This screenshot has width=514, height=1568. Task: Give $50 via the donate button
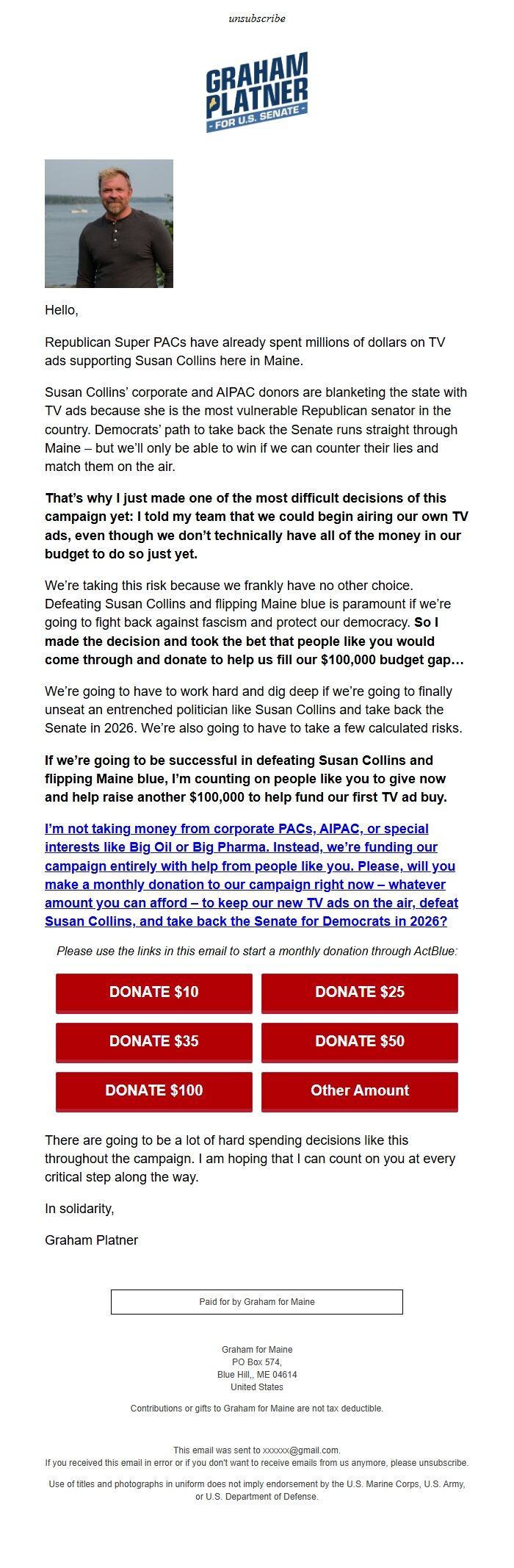(x=359, y=1042)
